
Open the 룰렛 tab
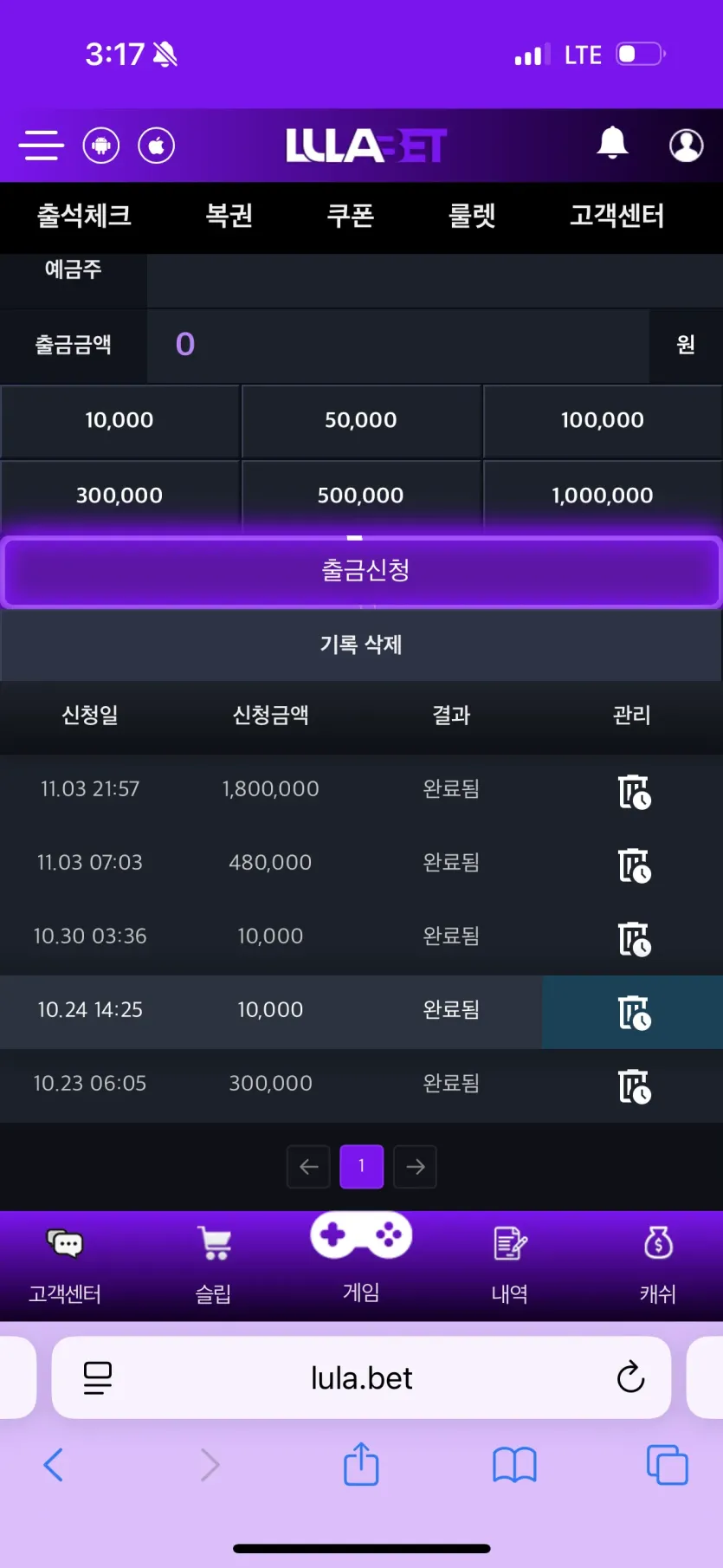472,215
